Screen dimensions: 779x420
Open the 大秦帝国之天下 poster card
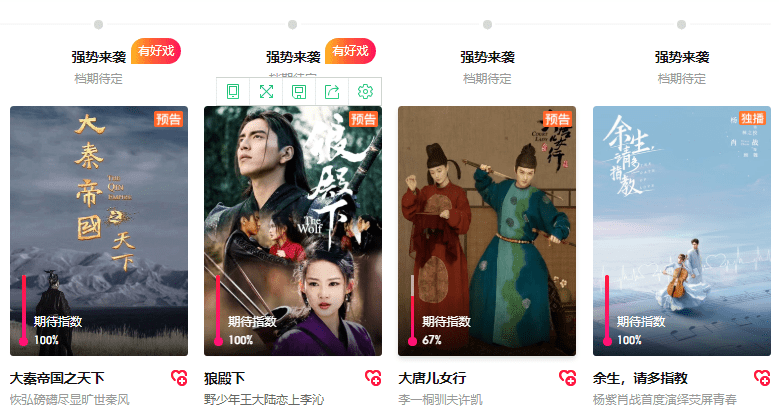[98, 230]
